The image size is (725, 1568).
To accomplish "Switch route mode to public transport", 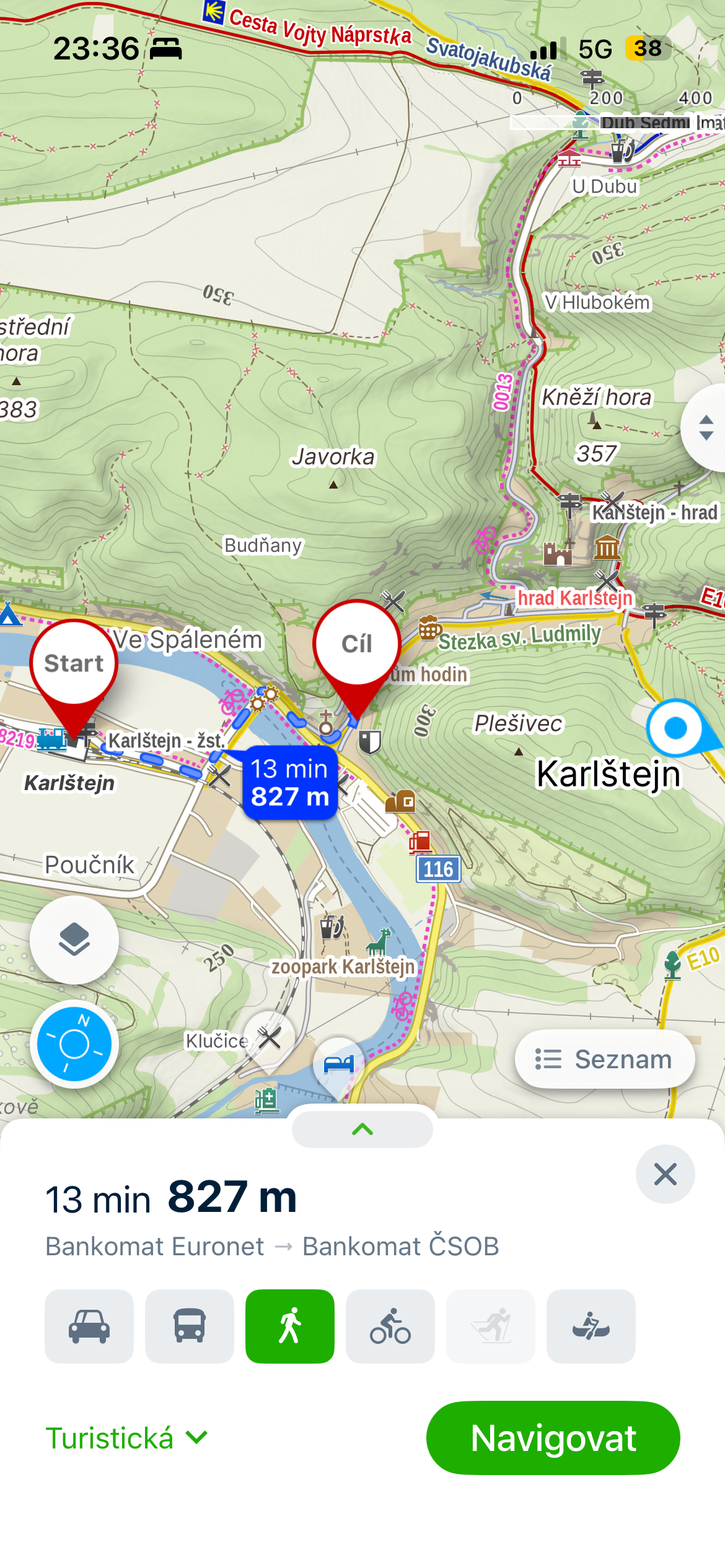I will click(x=189, y=1326).
